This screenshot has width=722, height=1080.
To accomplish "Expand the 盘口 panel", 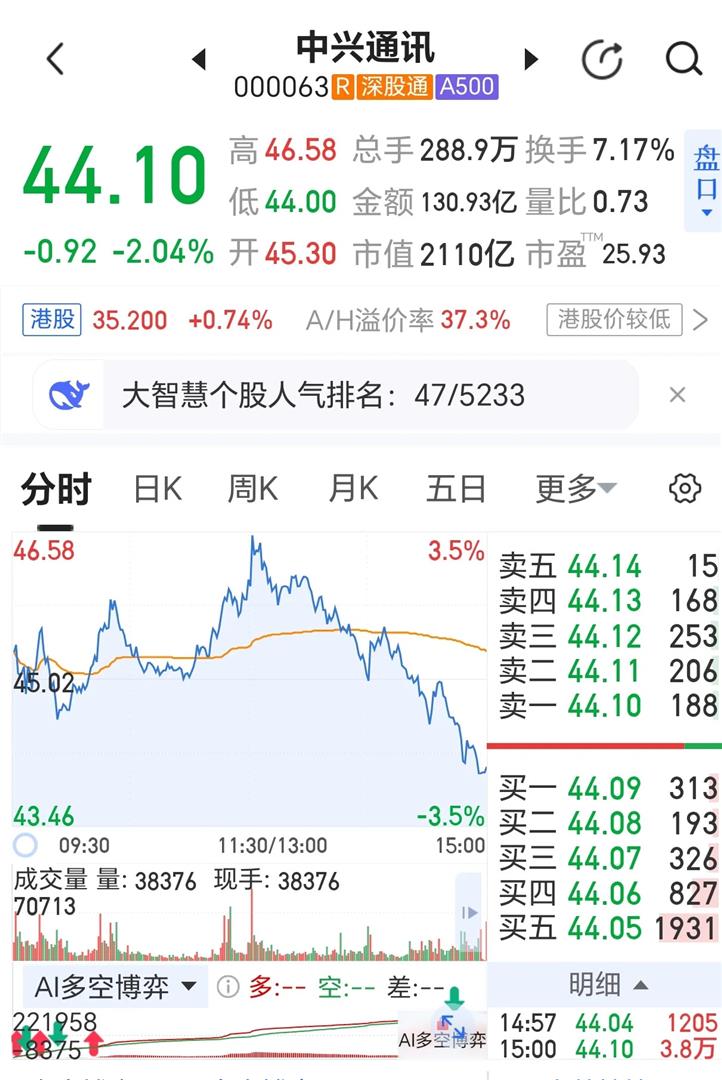I will tap(706, 180).
